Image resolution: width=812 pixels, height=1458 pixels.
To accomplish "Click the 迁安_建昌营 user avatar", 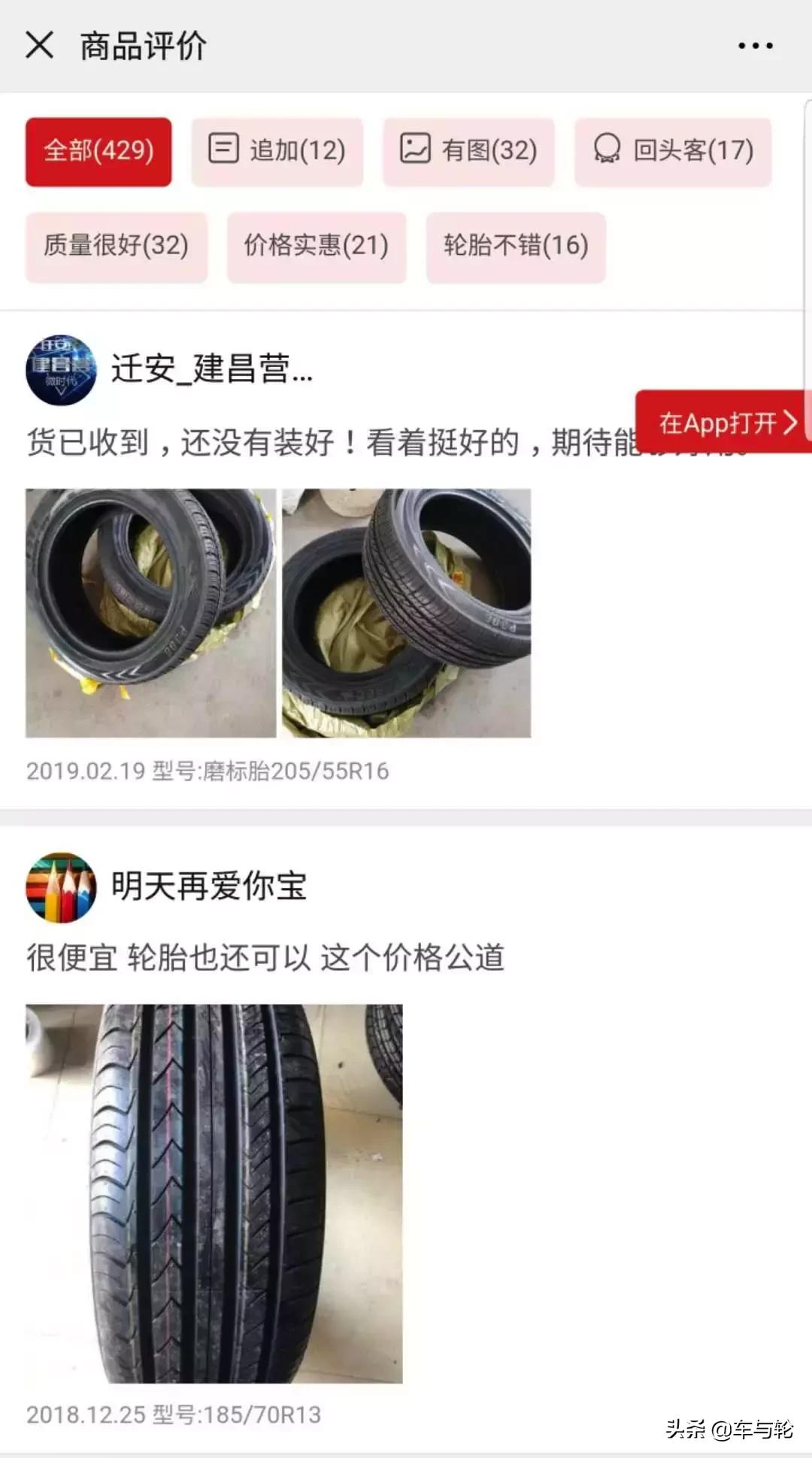I will [x=60, y=368].
